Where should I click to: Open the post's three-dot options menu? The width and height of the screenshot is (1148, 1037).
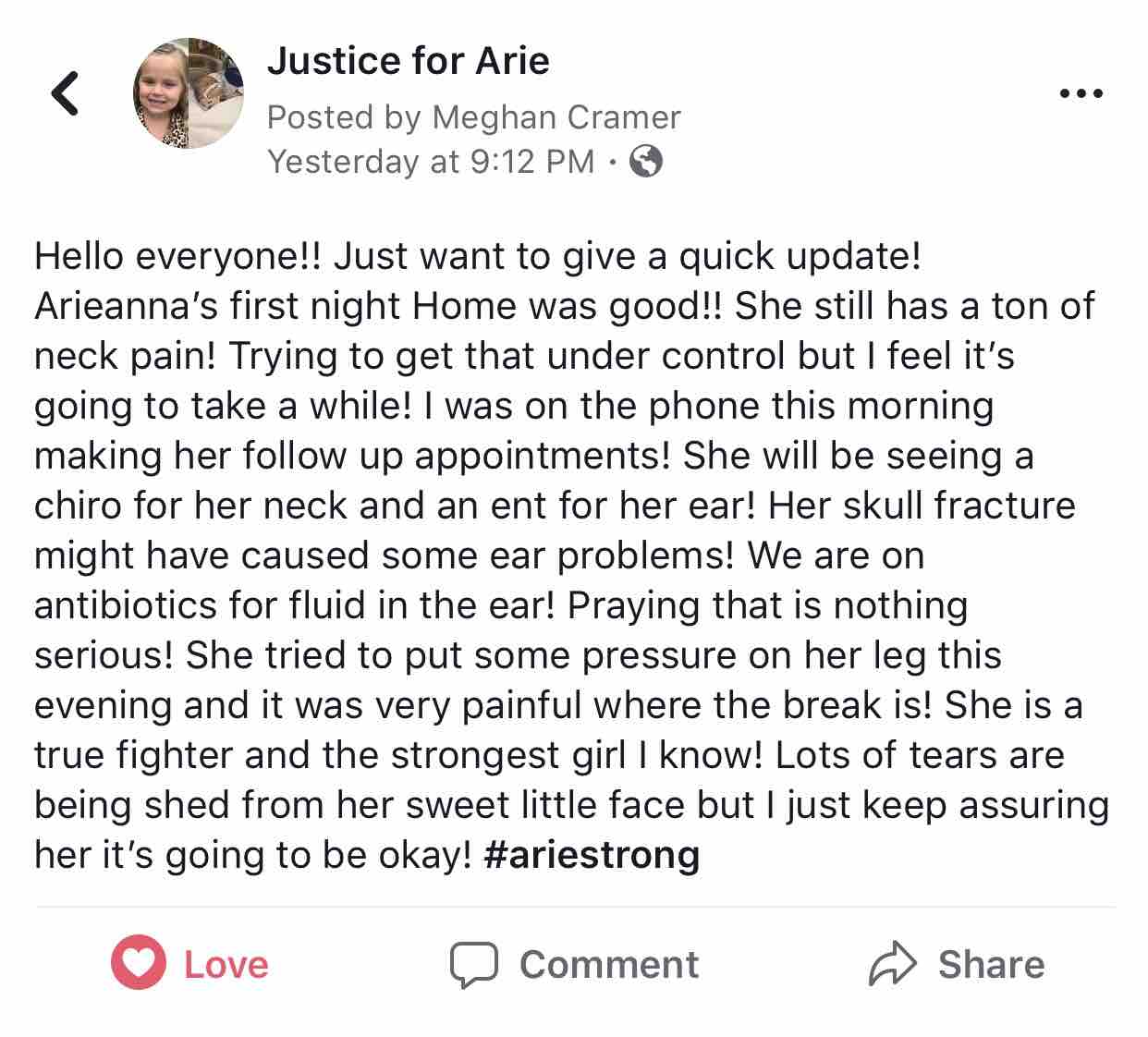tap(1081, 93)
